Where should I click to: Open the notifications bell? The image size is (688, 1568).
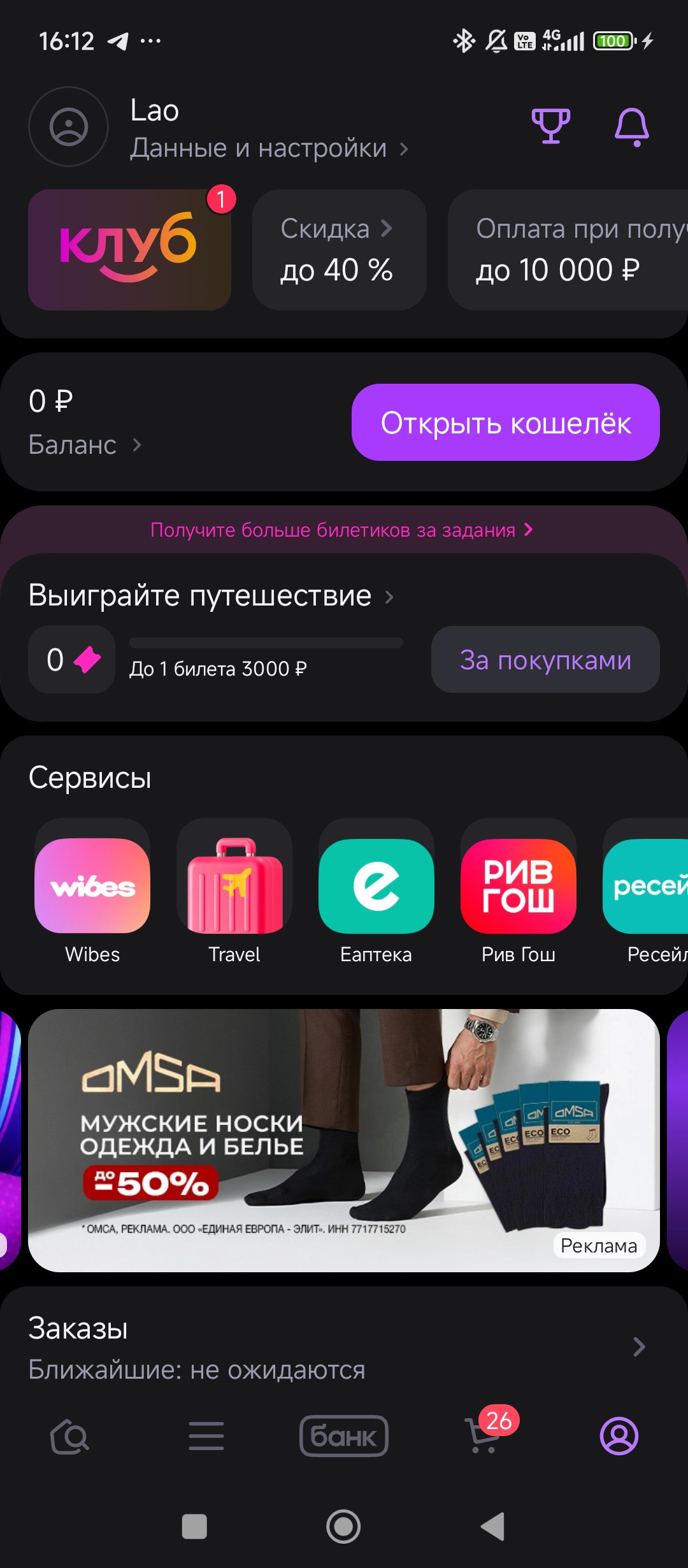(631, 127)
